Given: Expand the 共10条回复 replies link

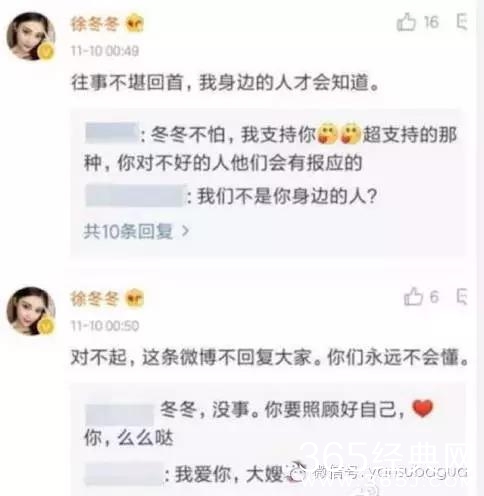Looking at the screenshot, I should [x=136, y=231].
